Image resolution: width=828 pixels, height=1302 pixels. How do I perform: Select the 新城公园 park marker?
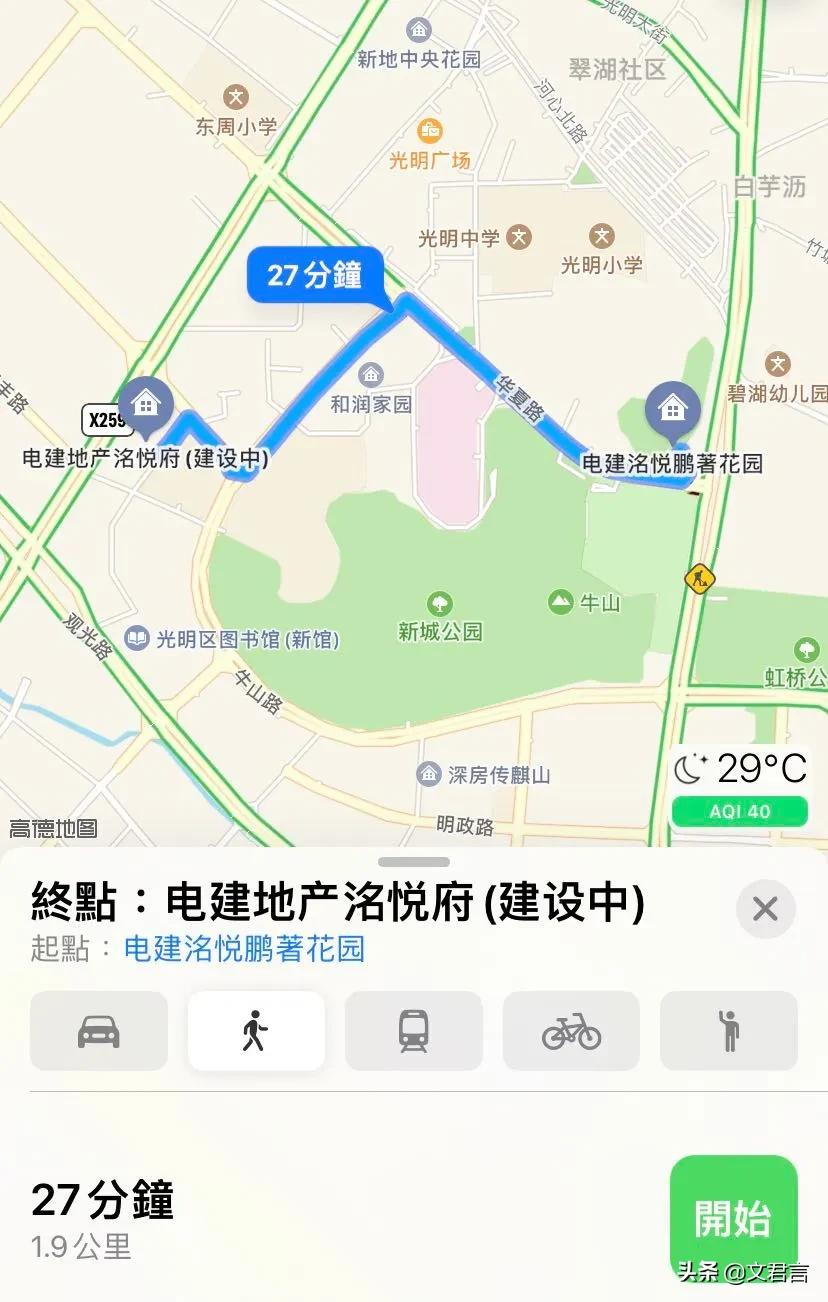(x=438, y=604)
